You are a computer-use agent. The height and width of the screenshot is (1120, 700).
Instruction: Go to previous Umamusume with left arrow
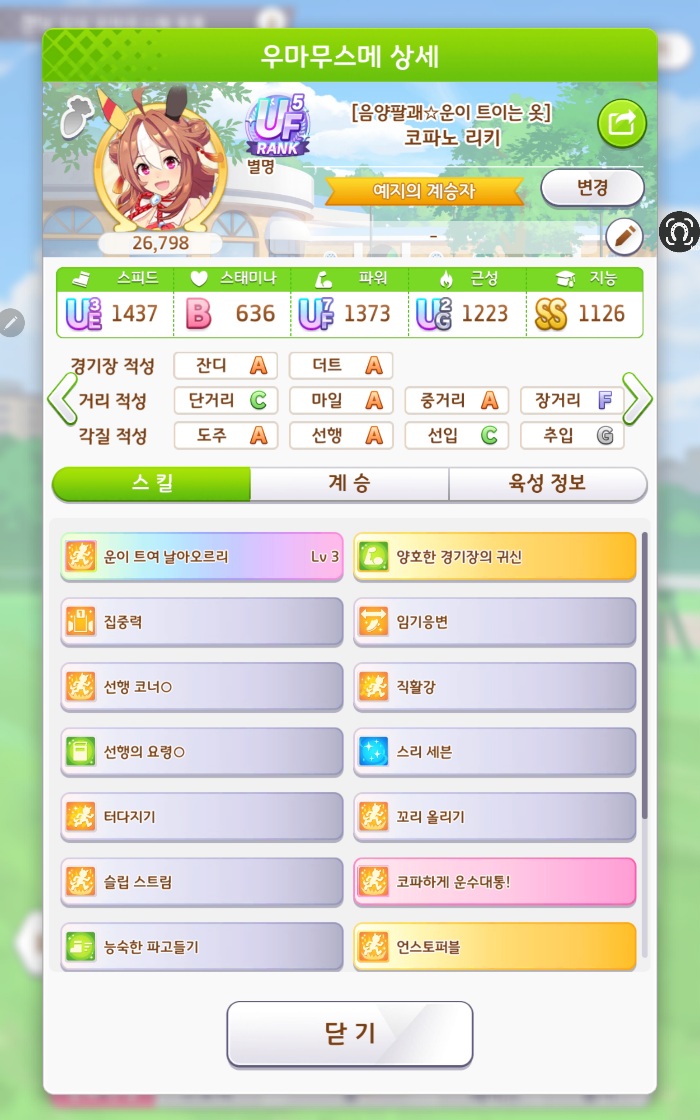click(61, 400)
